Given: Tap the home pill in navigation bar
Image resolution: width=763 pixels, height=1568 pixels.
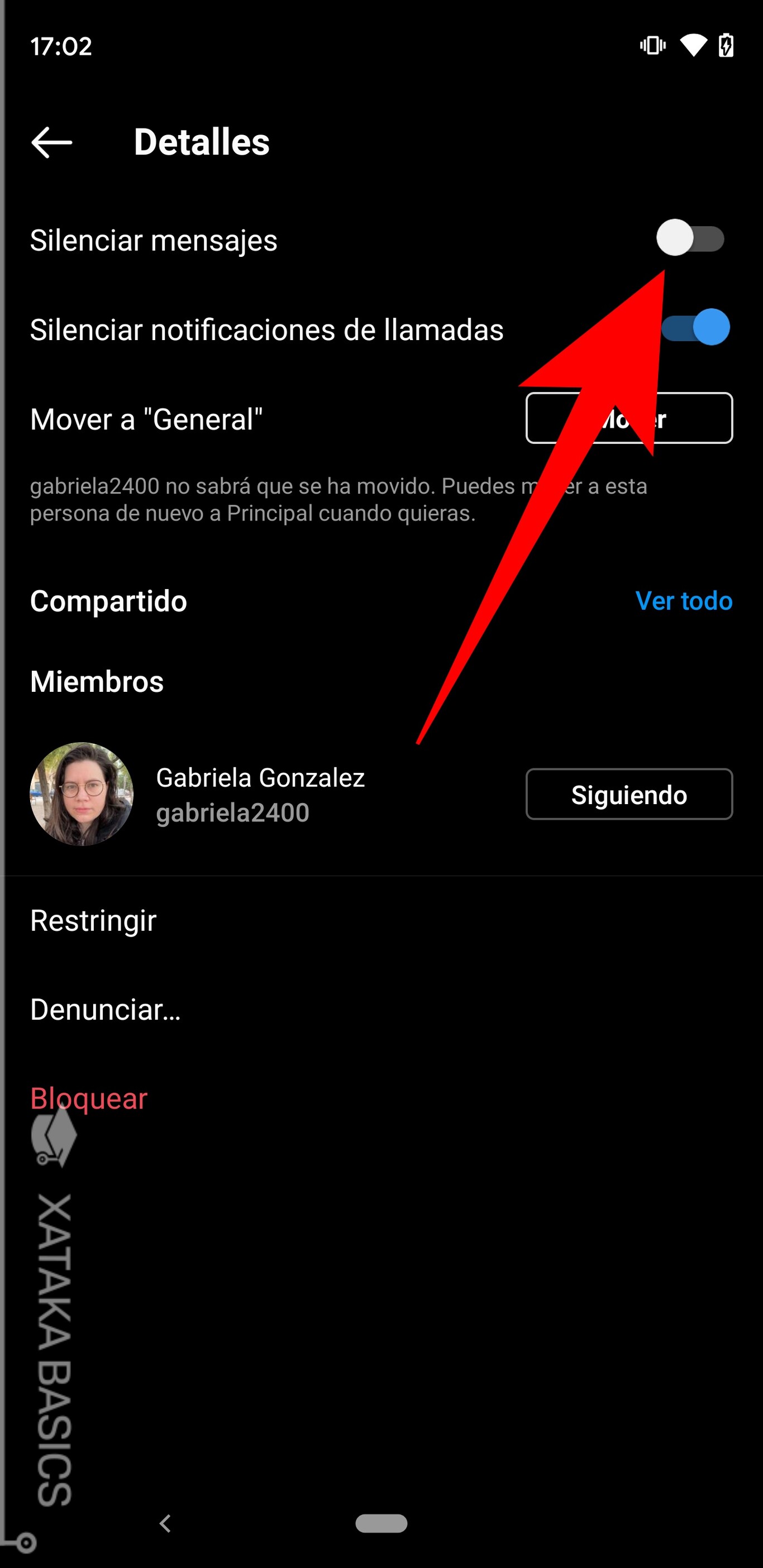Looking at the screenshot, I should (381, 1523).
